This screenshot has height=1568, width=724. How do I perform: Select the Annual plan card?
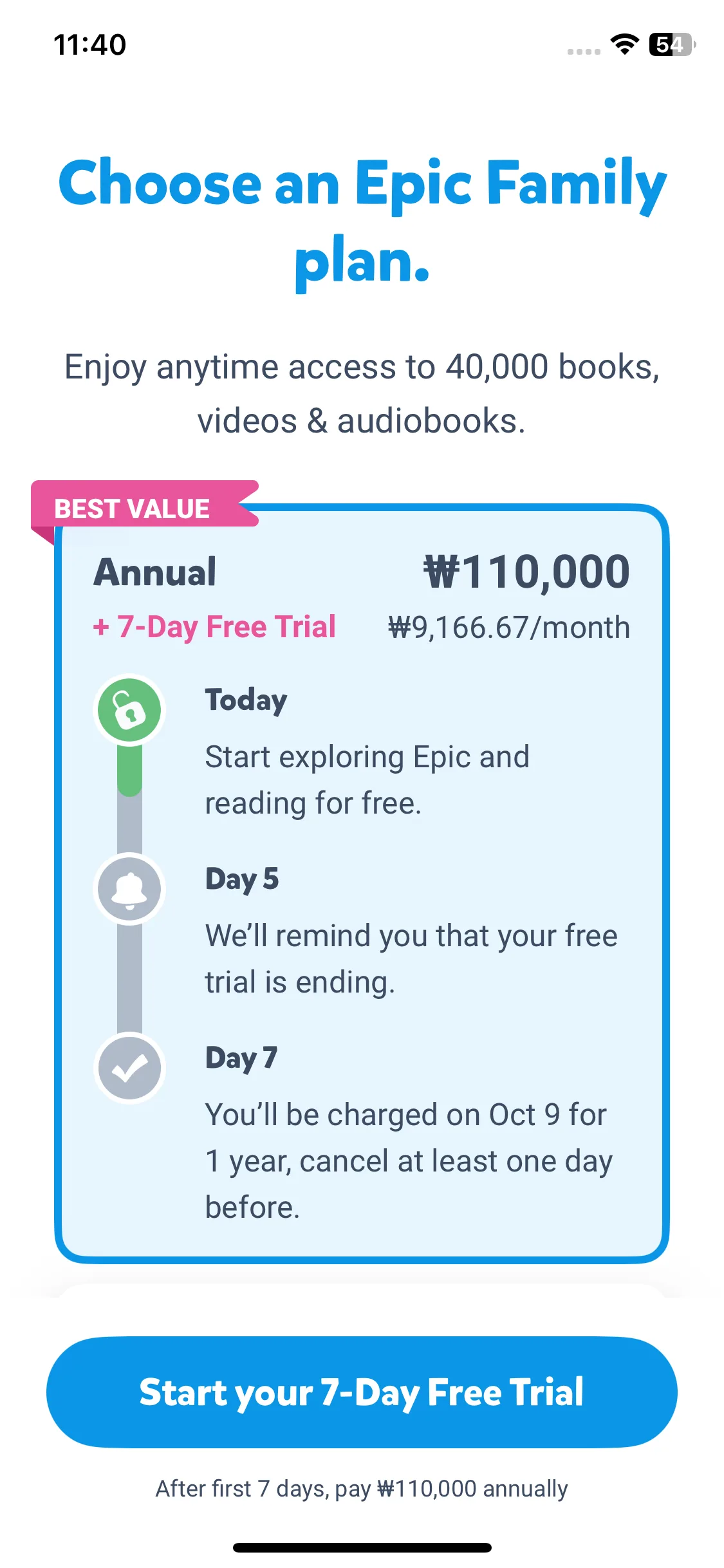click(x=362, y=883)
